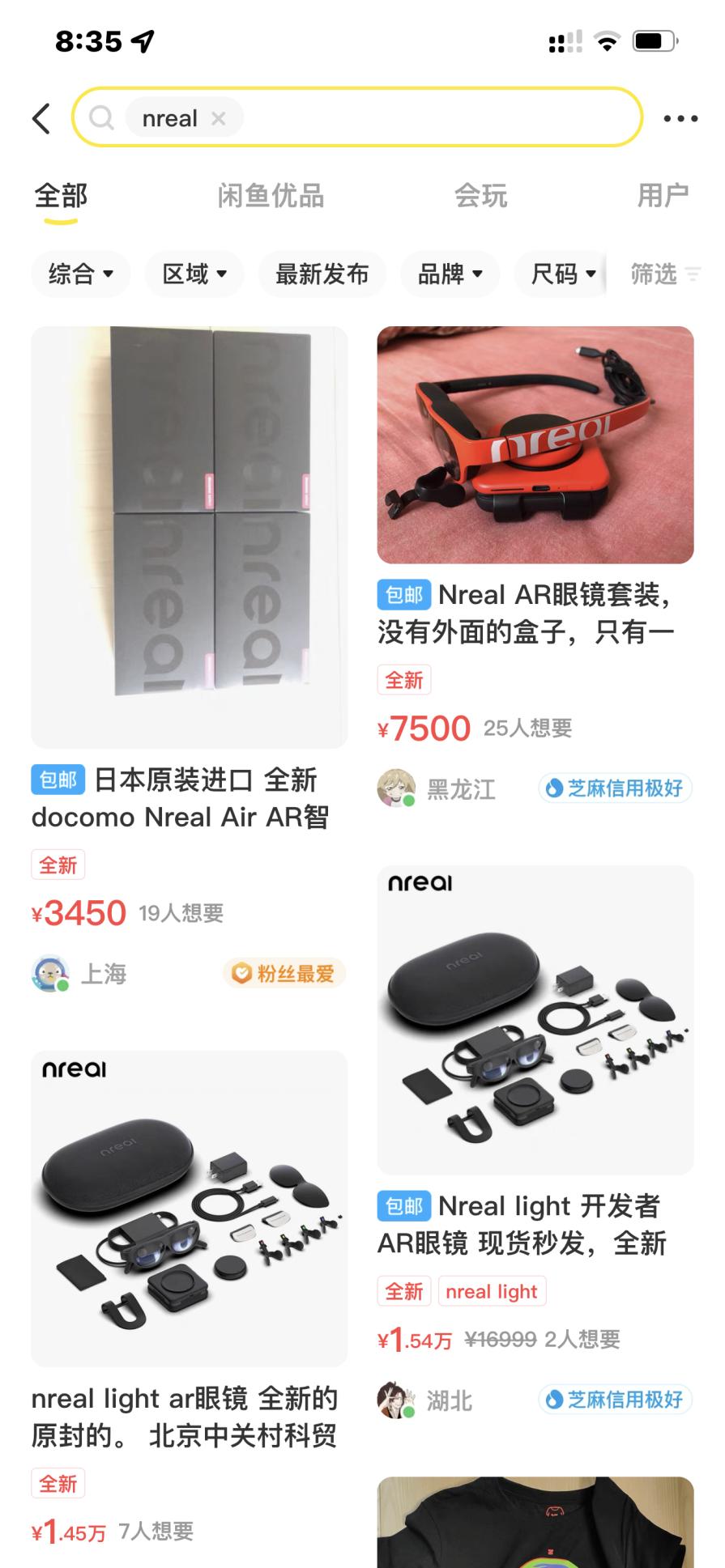Tap the 全新 condition tag on the ¥7500 listing
This screenshot has height=1568, width=725.
coord(405,680)
